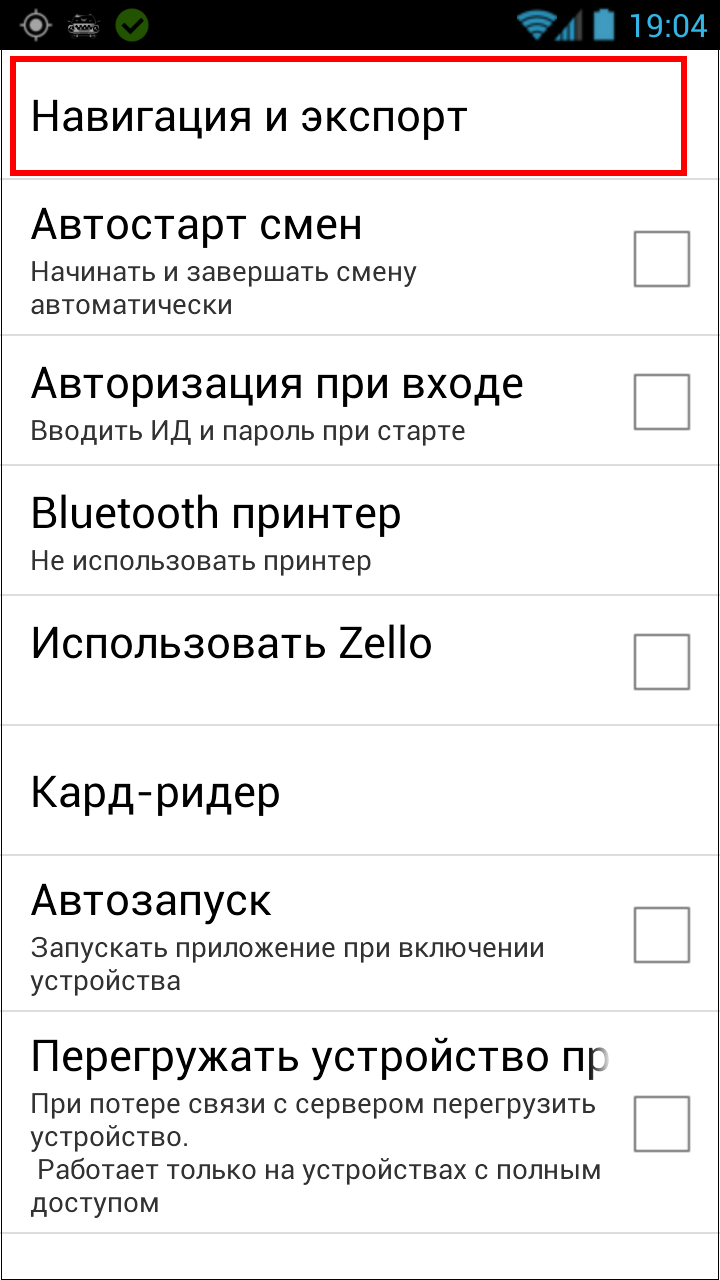Screen dimensions: 720x1280
Task: Enable Автозапуск checkbox
Action: (661, 935)
